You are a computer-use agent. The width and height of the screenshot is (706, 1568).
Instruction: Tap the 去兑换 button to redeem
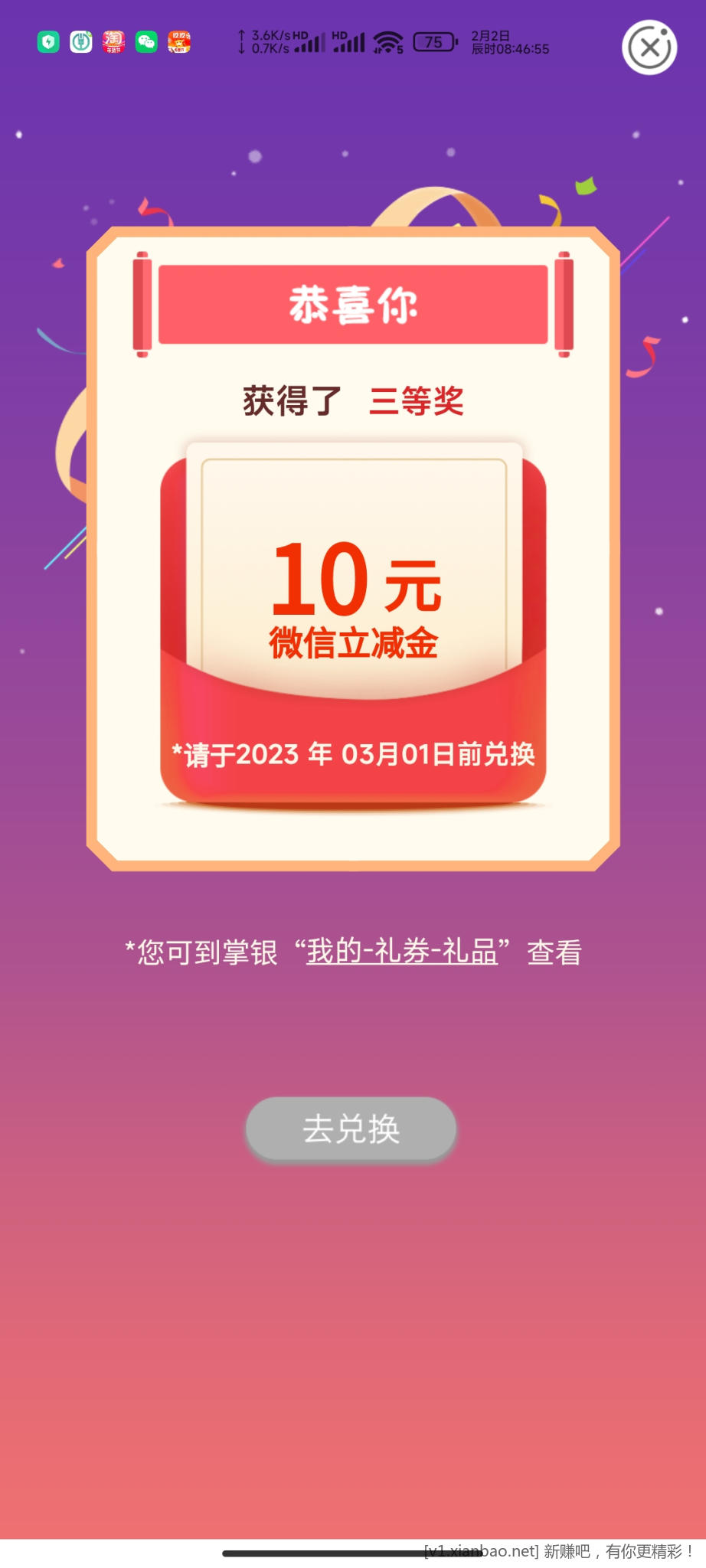pyautogui.click(x=351, y=1129)
